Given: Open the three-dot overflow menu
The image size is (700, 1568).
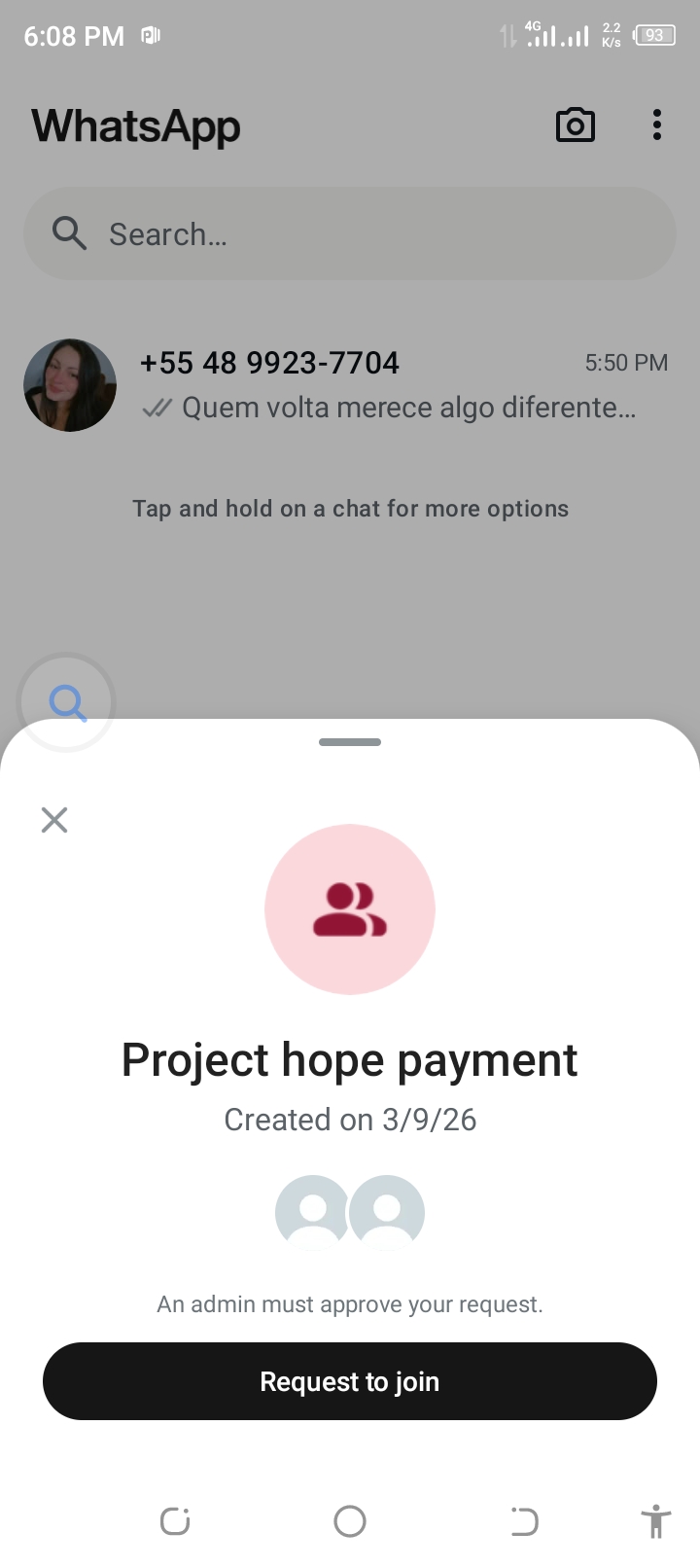Looking at the screenshot, I should 657,125.
